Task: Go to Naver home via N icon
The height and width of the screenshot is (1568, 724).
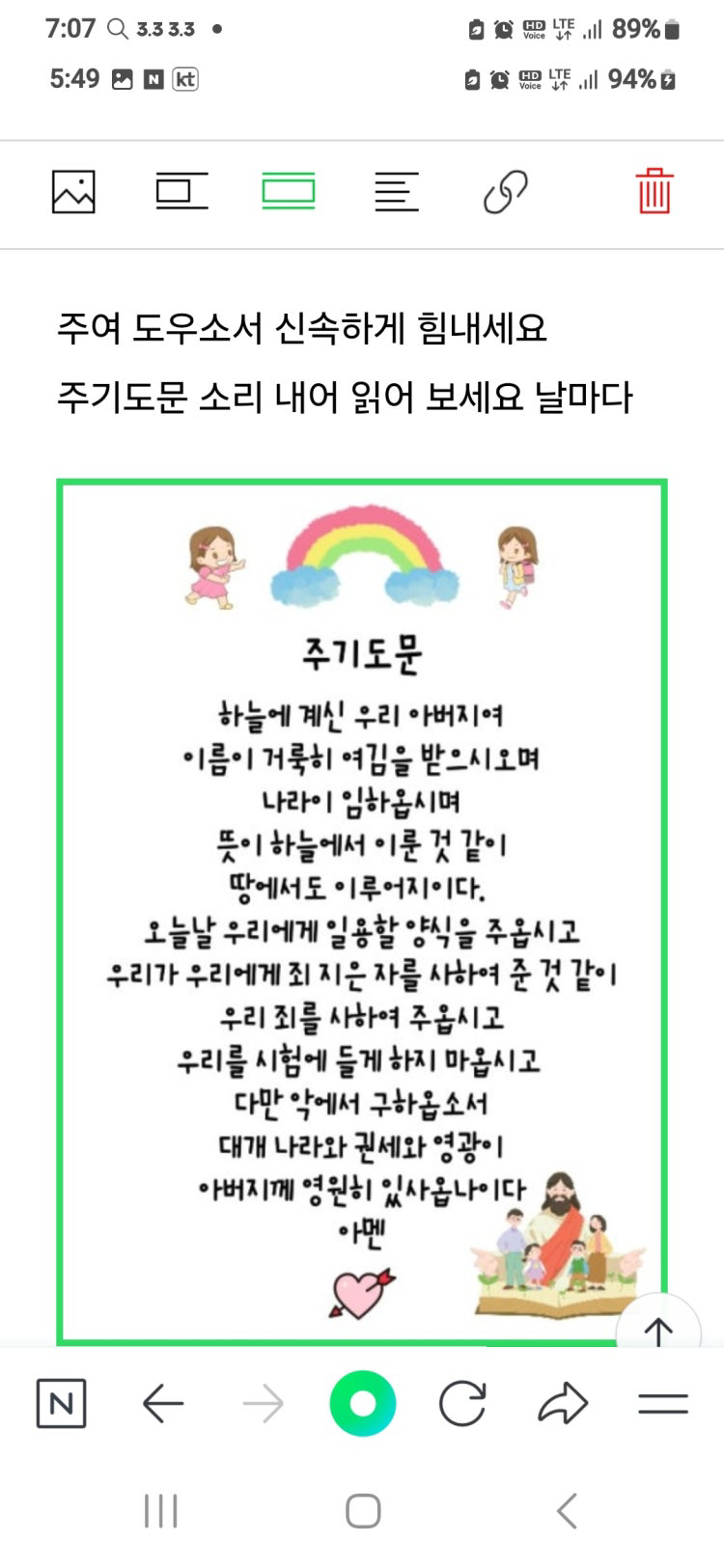Action: (61, 1403)
